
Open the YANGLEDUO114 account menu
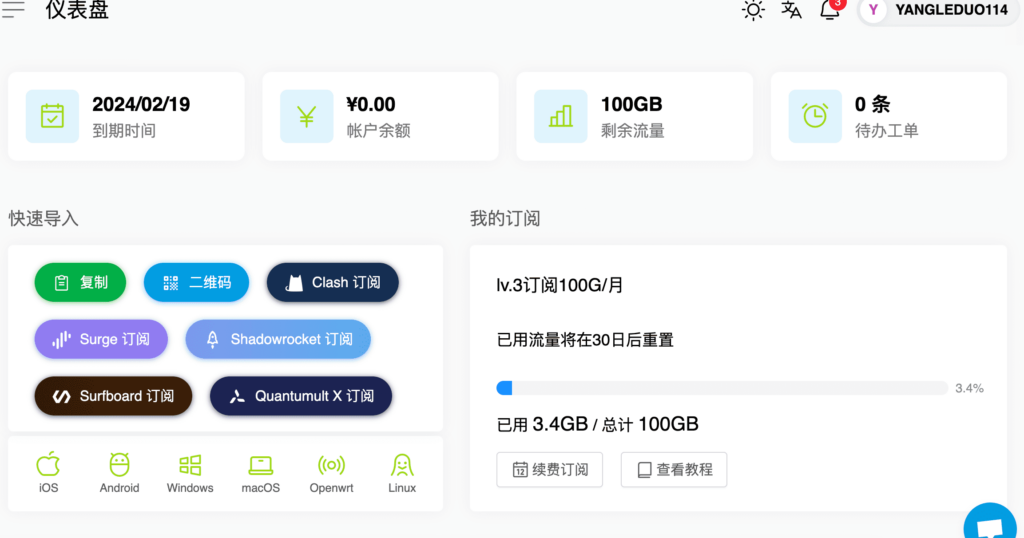(x=938, y=10)
